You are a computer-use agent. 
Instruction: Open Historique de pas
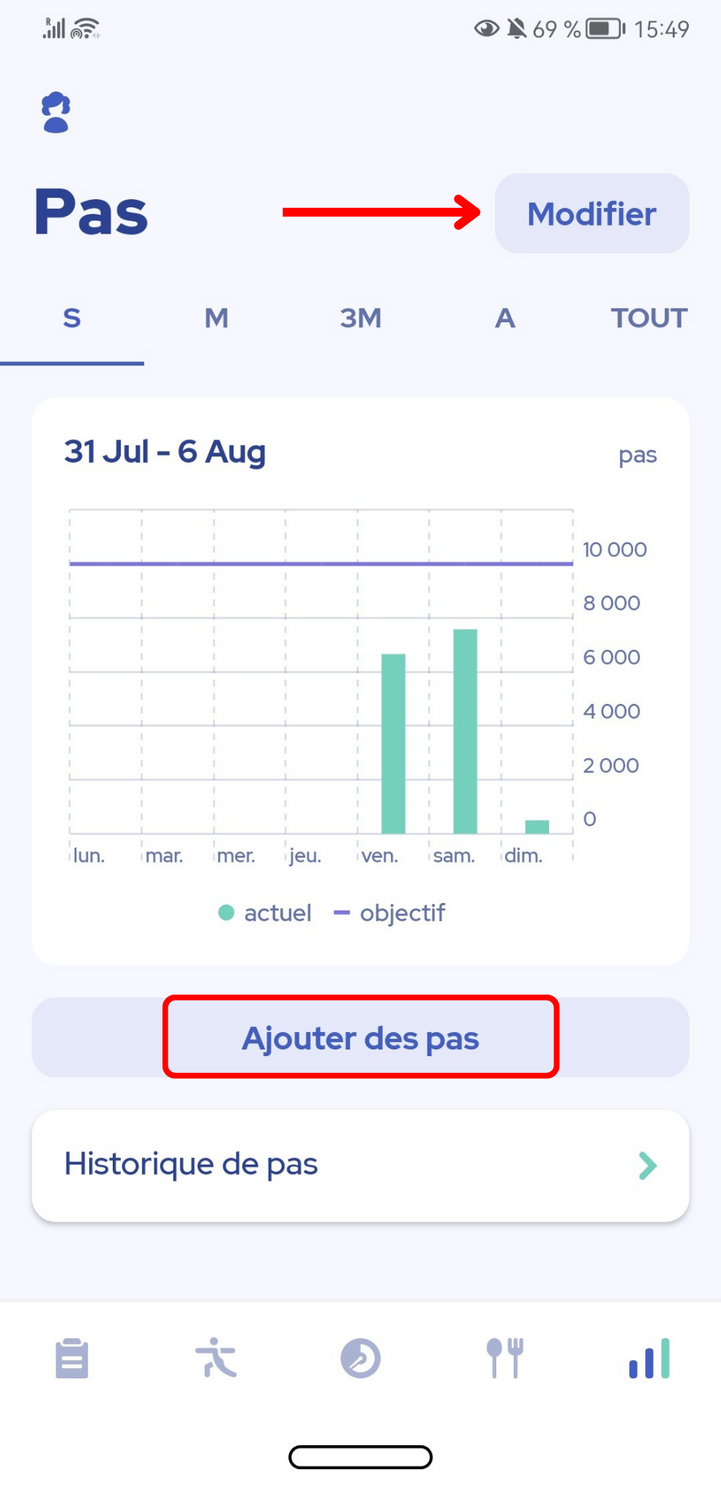point(361,1165)
